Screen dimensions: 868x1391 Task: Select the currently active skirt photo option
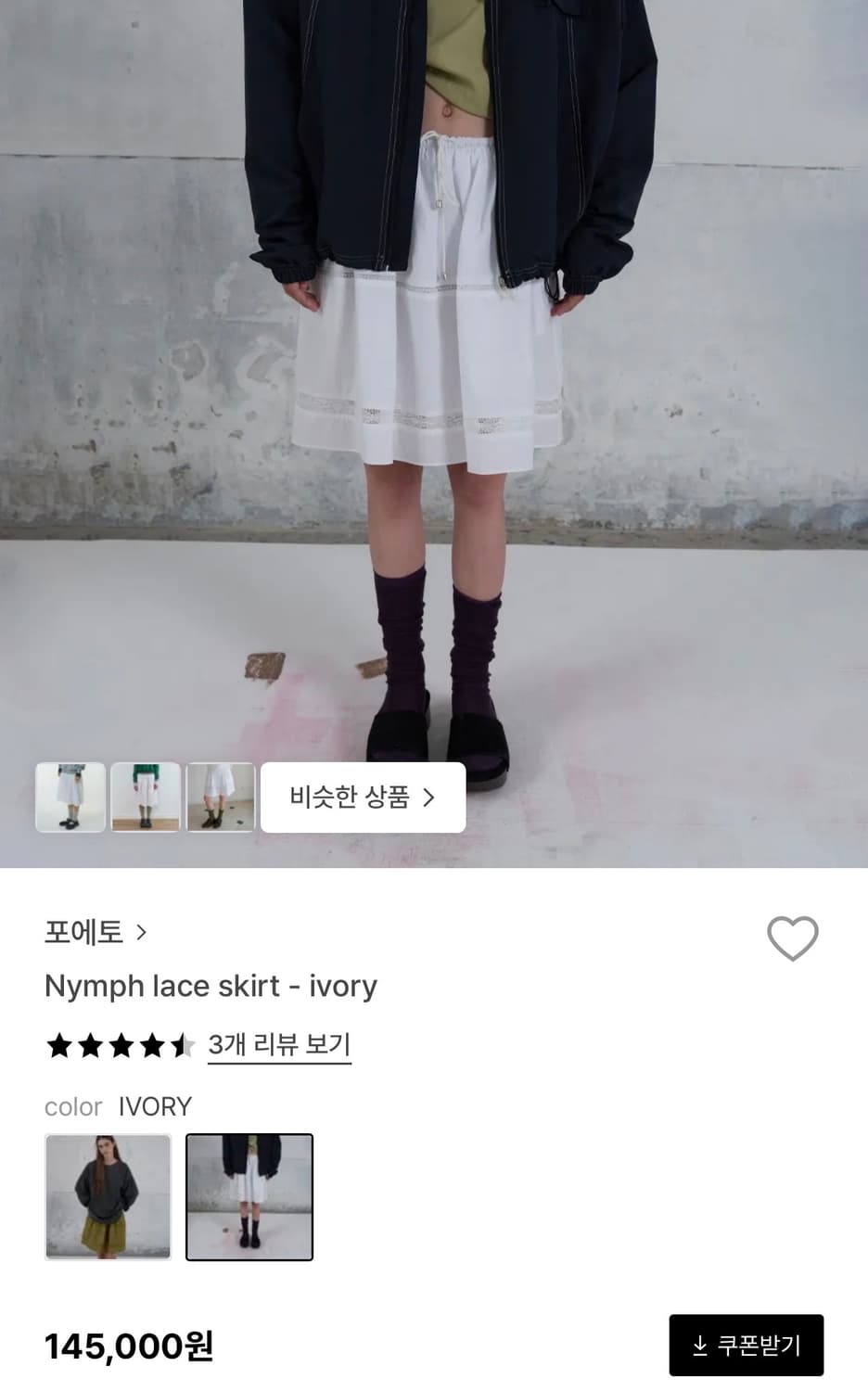249,1196
